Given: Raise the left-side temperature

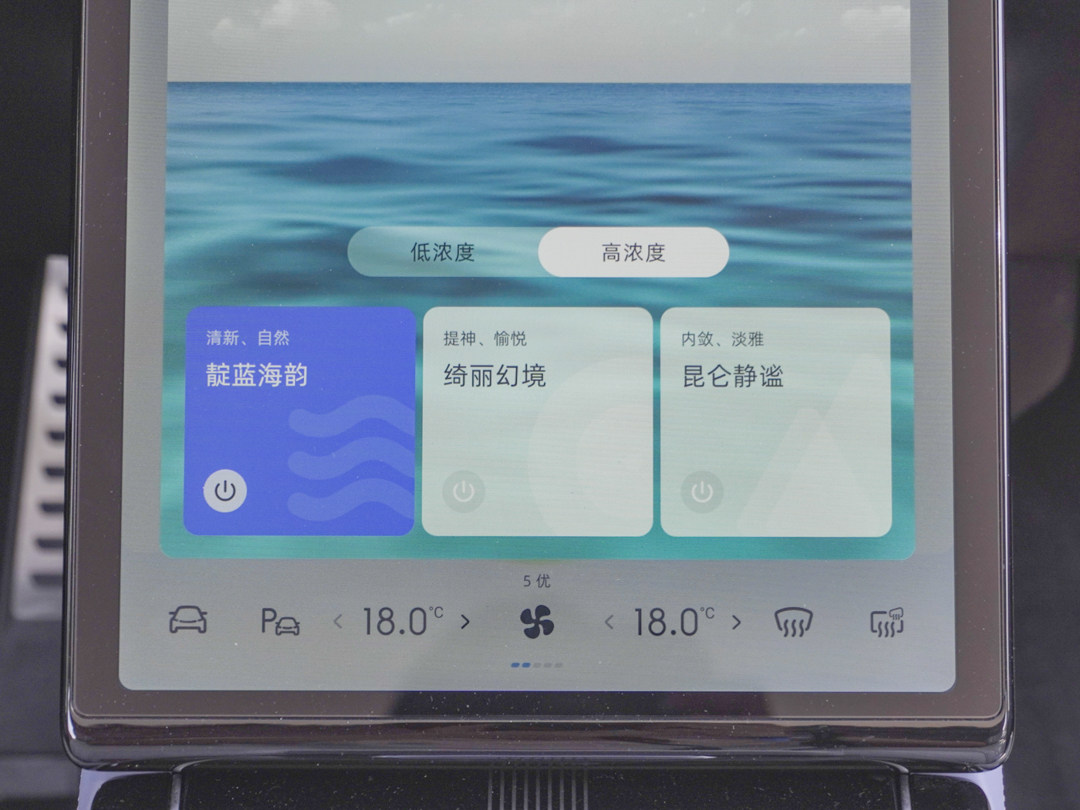Looking at the screenshot, I should (x=465, y=622).
